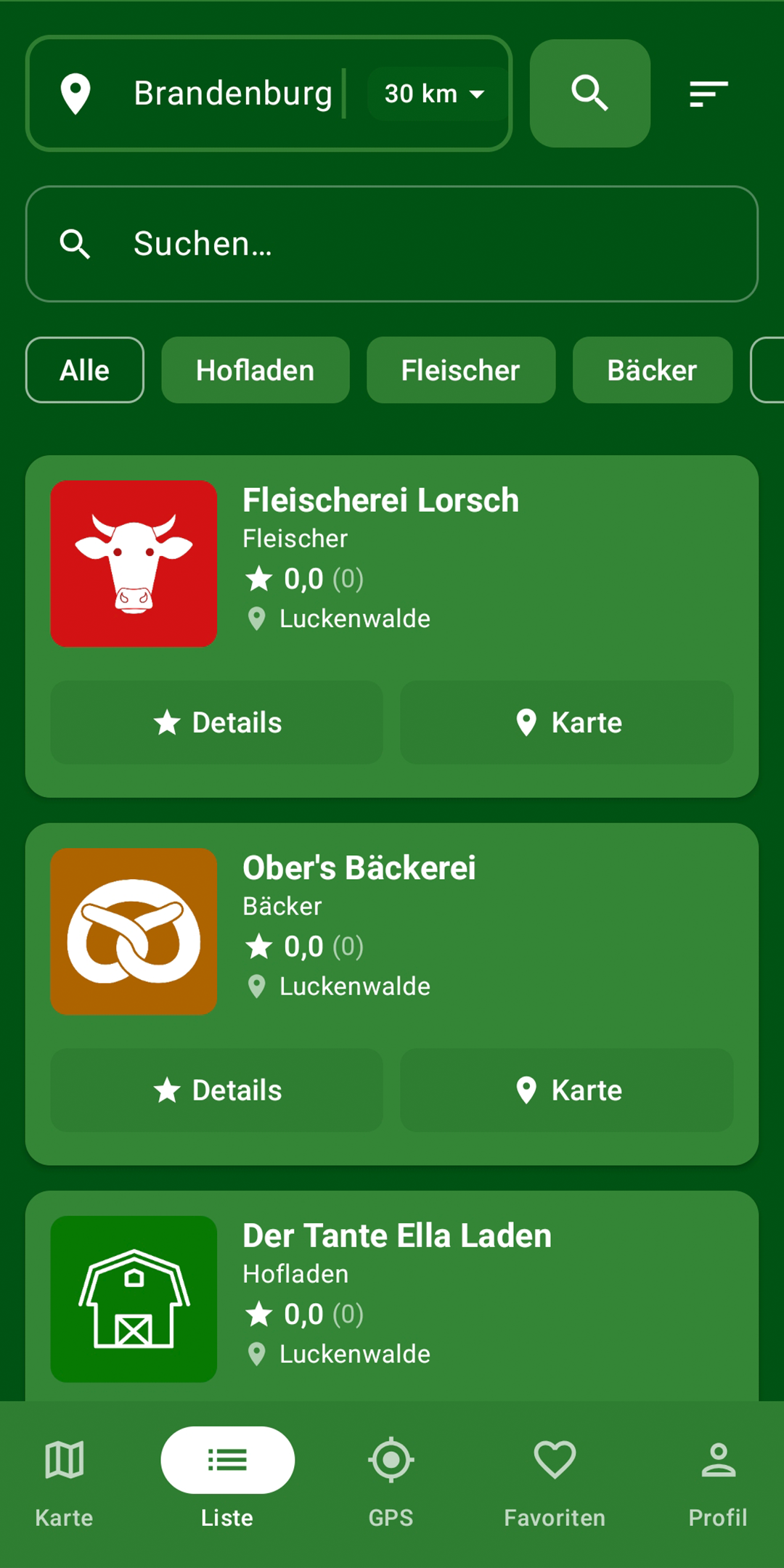Select the cow icon for Fleischerei Lorsch
The image size is (784, 1568).
point(134,563)
